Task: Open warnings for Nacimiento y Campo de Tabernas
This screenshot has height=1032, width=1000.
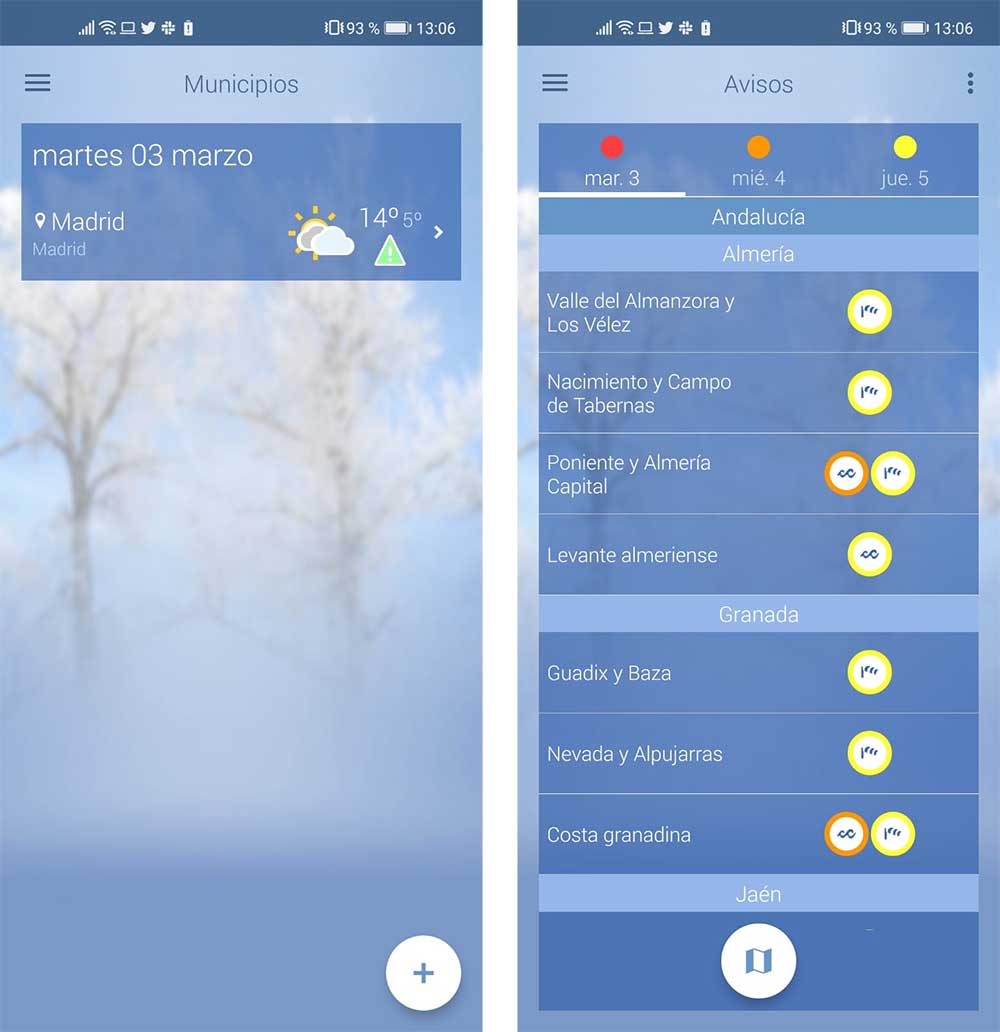Action: [x=700, y=393]
